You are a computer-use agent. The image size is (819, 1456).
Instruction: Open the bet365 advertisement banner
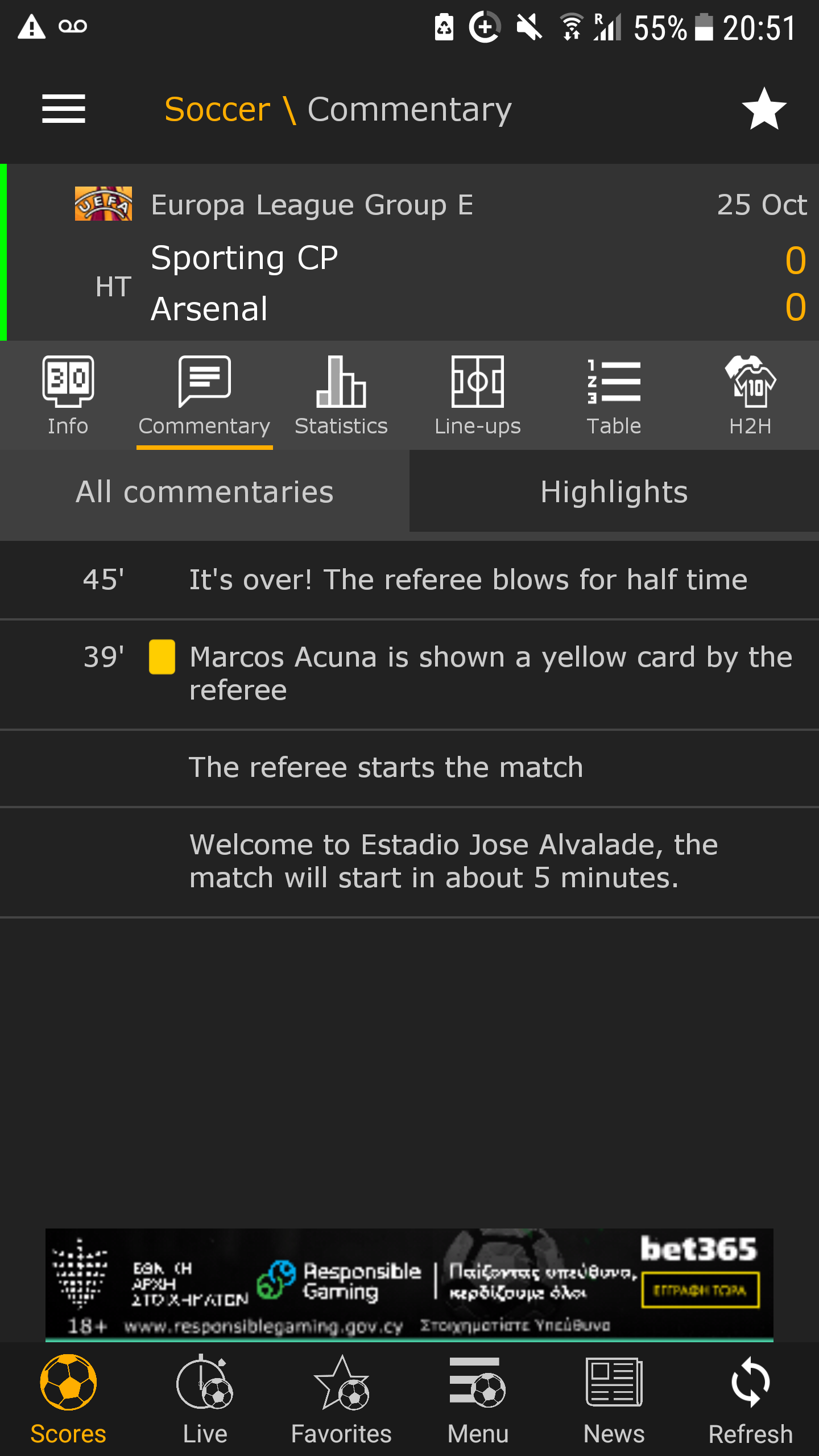(x=409, y=1284)
